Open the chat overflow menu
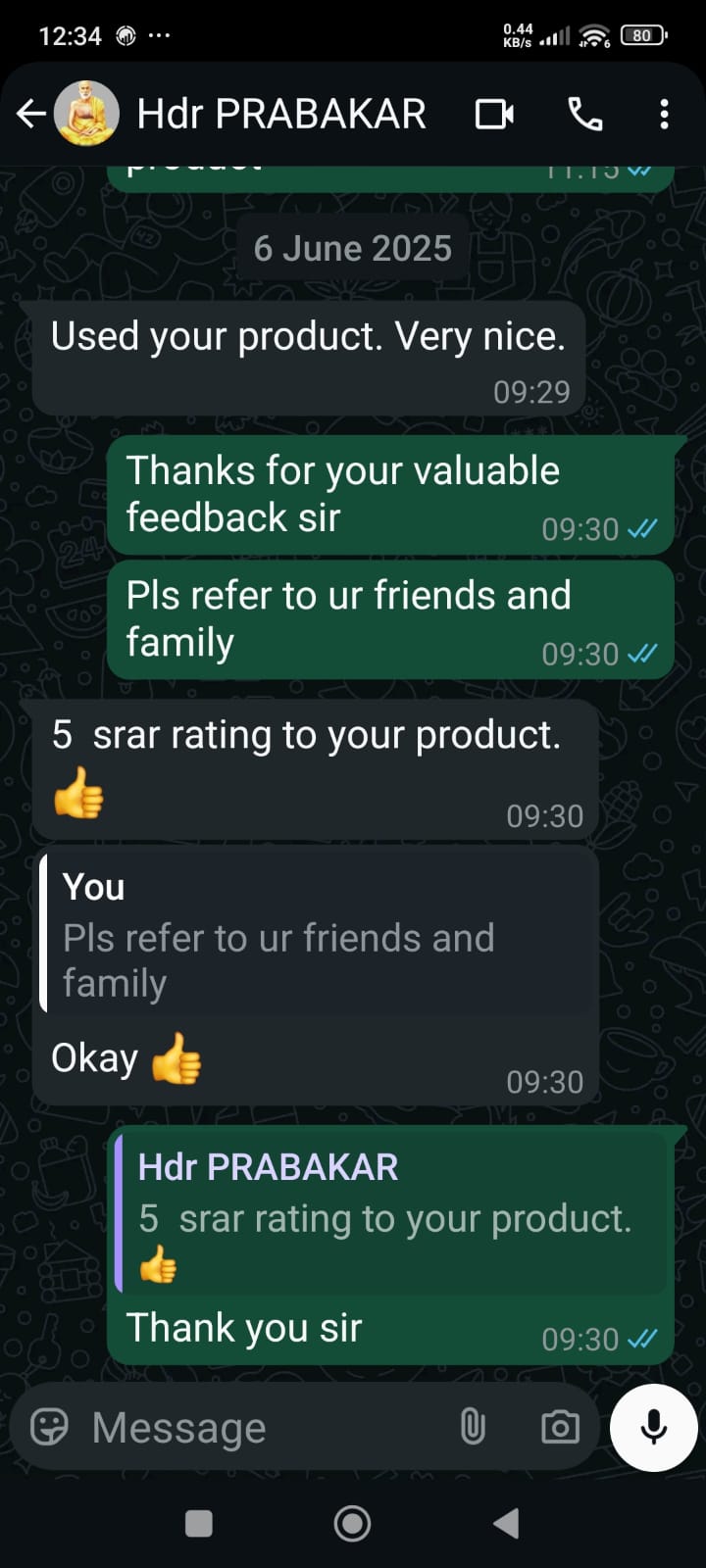The image size is (706, 1568). pyautogui.click(x=664, y=115)
